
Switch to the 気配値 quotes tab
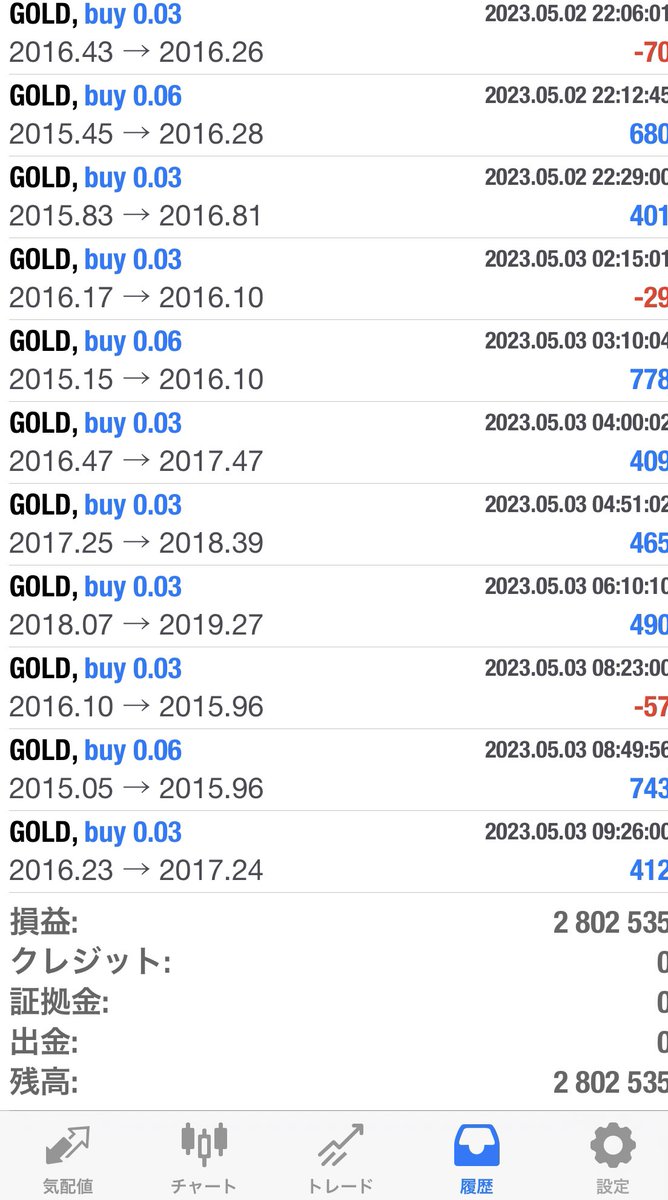[67, 1157]
